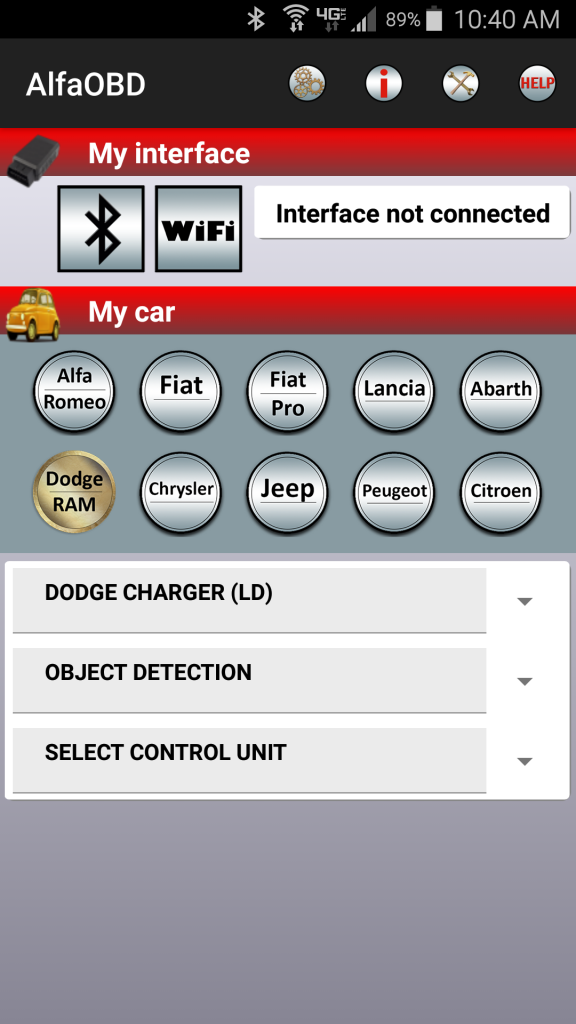This screenshot has height=1024, width=576.
Task: Choose the Chrysler brand
Action: point(181,492)
